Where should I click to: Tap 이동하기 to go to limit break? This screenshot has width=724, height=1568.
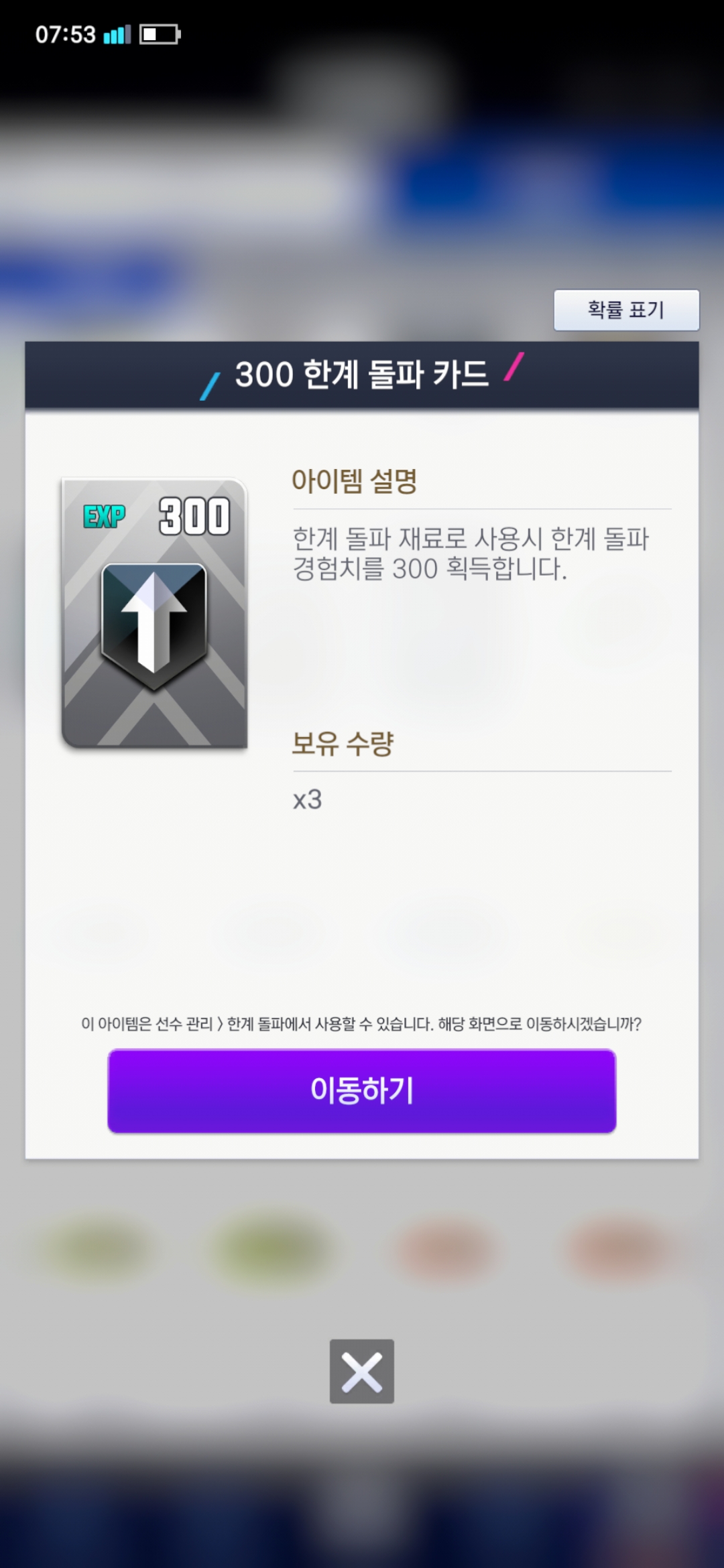(362, 1090)
